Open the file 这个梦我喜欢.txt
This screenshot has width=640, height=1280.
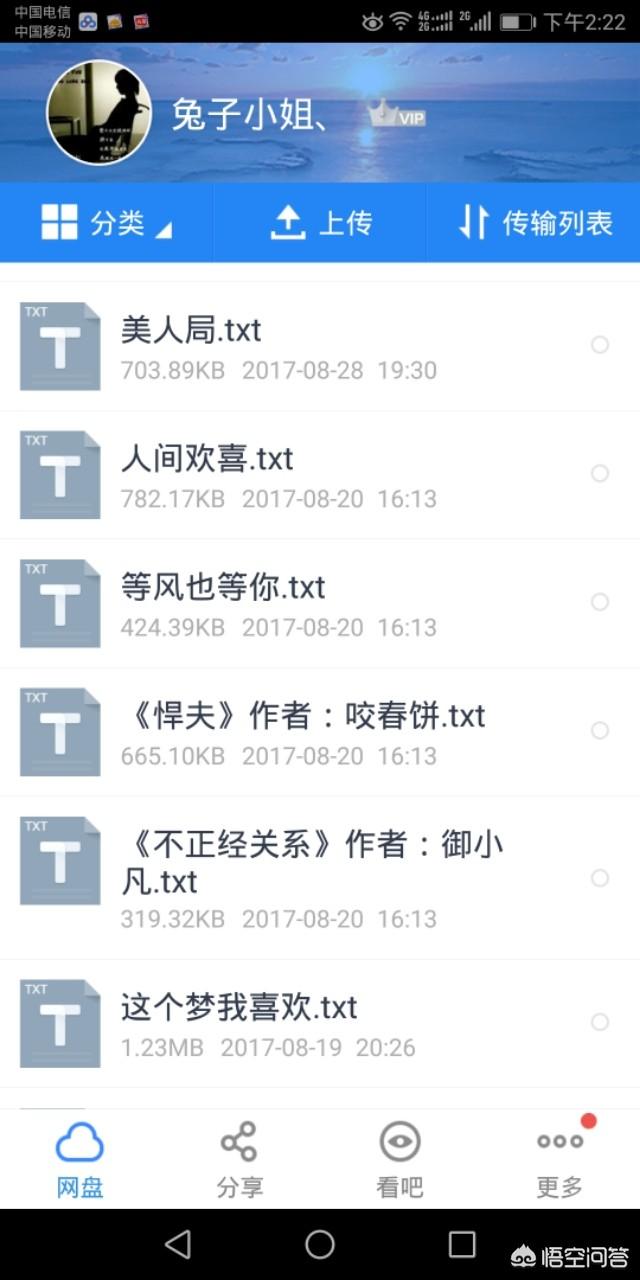coord(320,1024)
